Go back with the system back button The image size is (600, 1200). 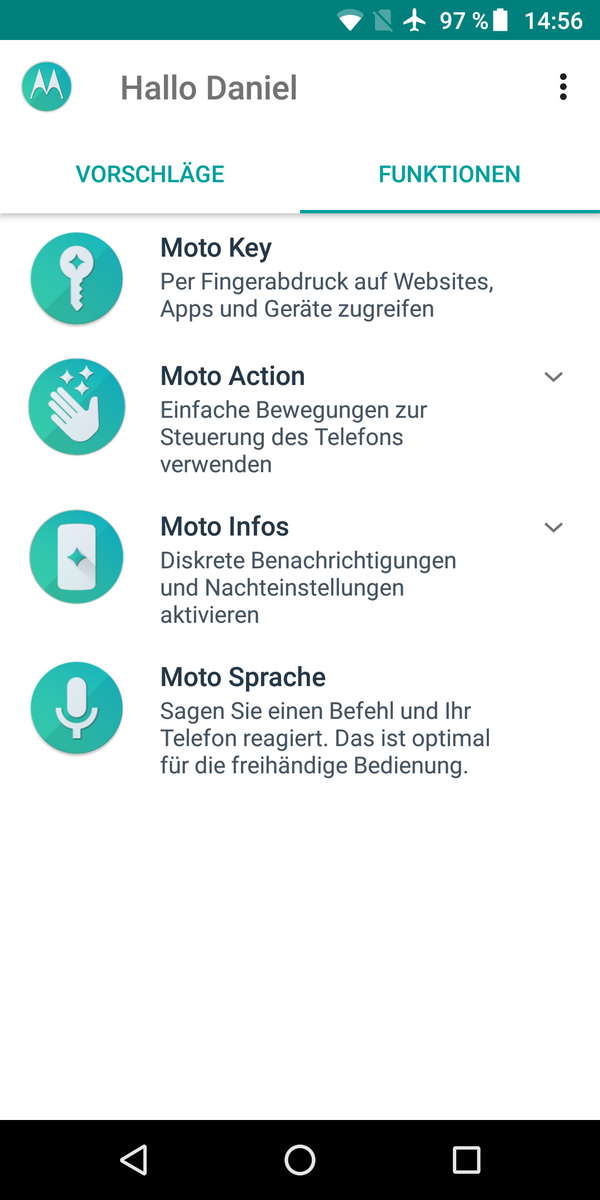click(133, 1159)
